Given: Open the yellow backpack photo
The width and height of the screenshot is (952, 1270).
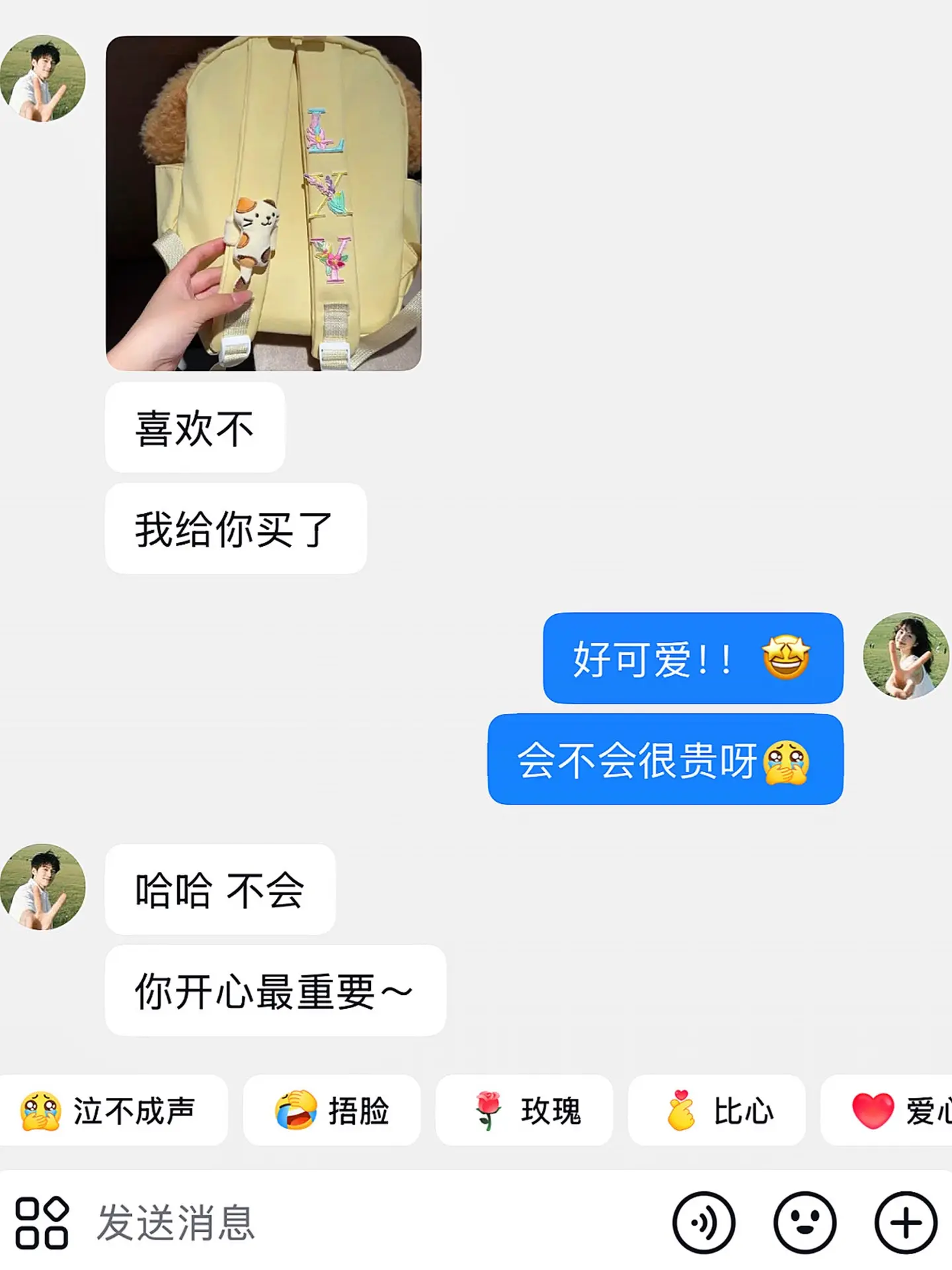Looking at the screenshot, I should click(x=263, y=202).
